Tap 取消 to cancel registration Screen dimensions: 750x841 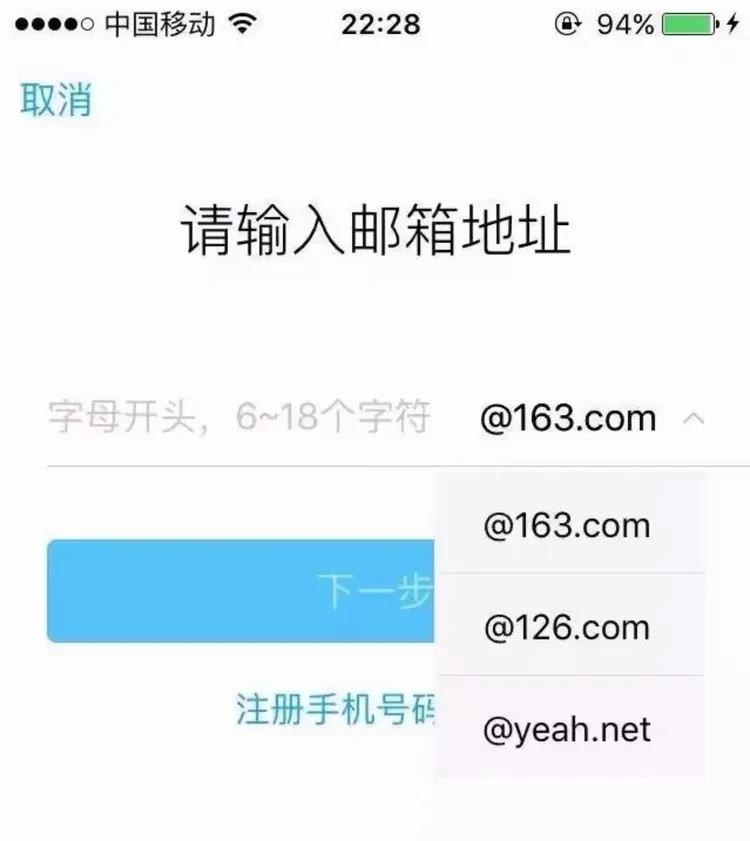(56, 100)
